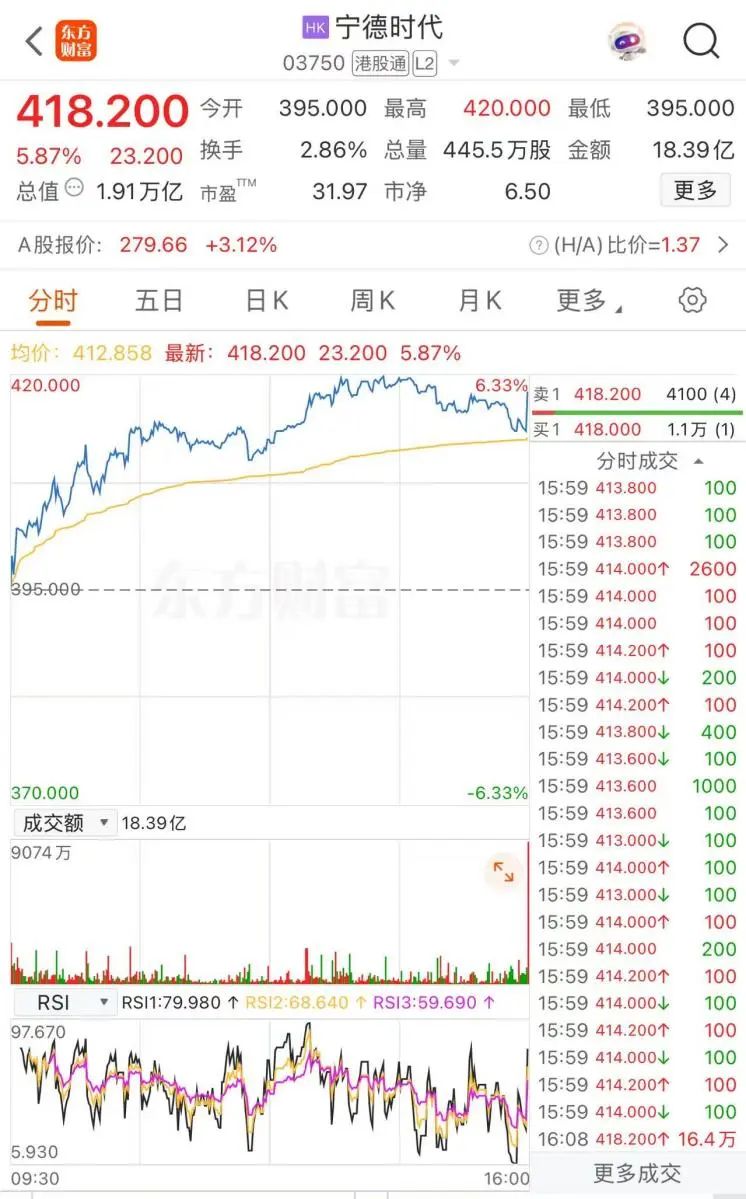Switch to the 周K chart tab
Viewport: 746px width, 1199px height.
[372, 301]
